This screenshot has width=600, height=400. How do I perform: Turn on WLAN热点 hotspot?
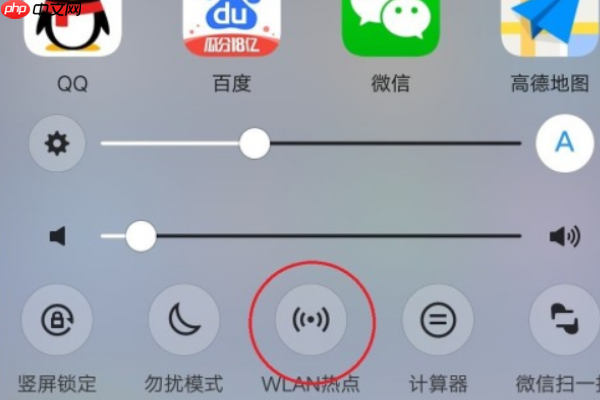(311, 321)
